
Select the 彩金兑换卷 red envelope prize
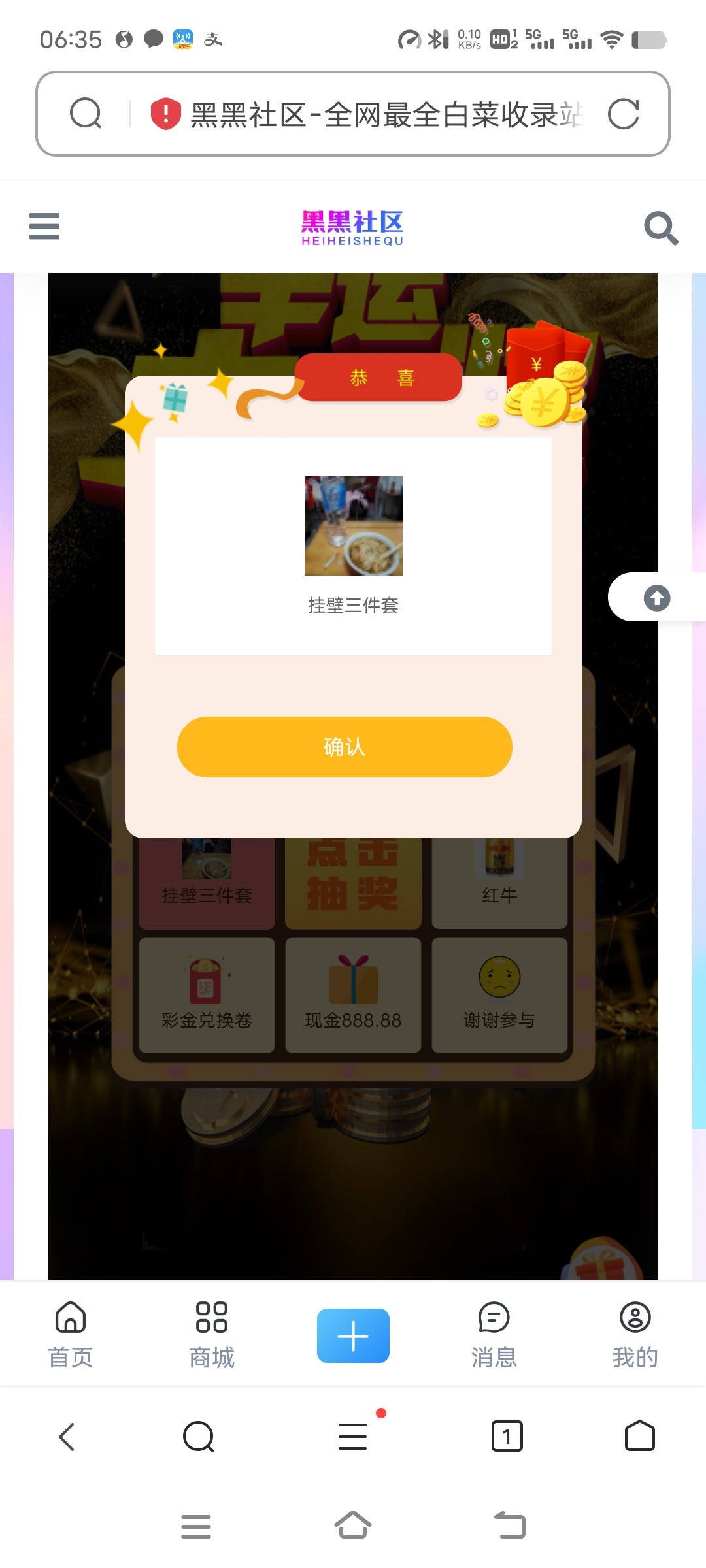(x=207, y=994)
